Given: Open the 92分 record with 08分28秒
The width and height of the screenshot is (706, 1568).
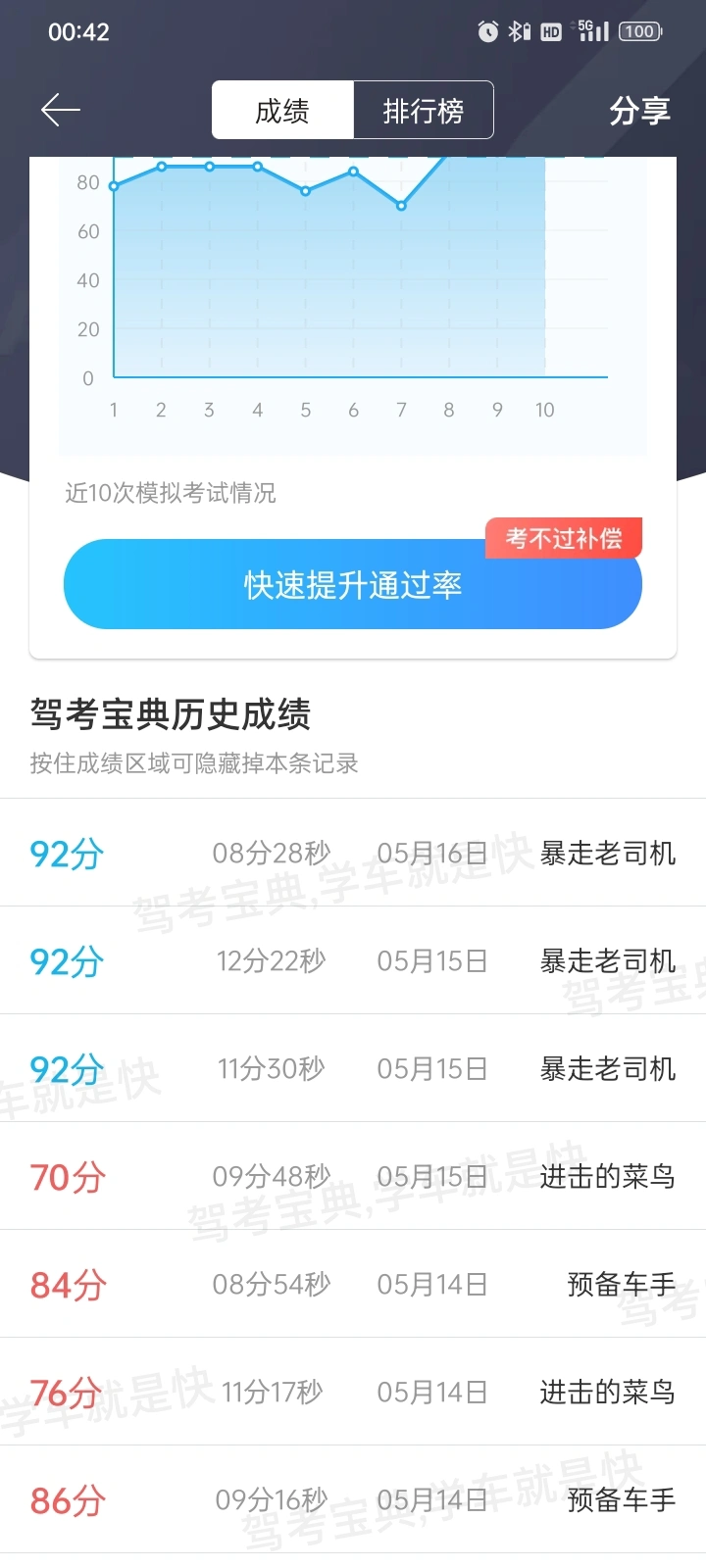Looking at the screenshot, I should click(353, 853).
